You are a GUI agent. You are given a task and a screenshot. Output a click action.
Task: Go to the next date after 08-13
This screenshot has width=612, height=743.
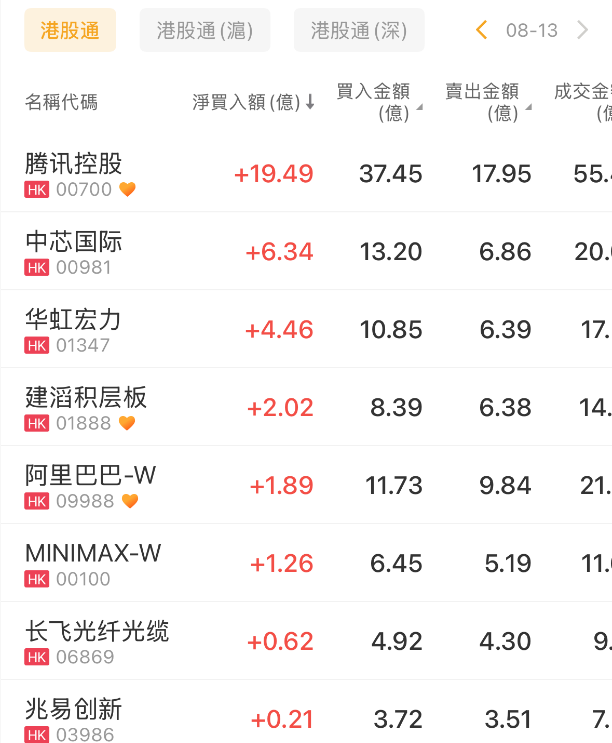(583, 30)
